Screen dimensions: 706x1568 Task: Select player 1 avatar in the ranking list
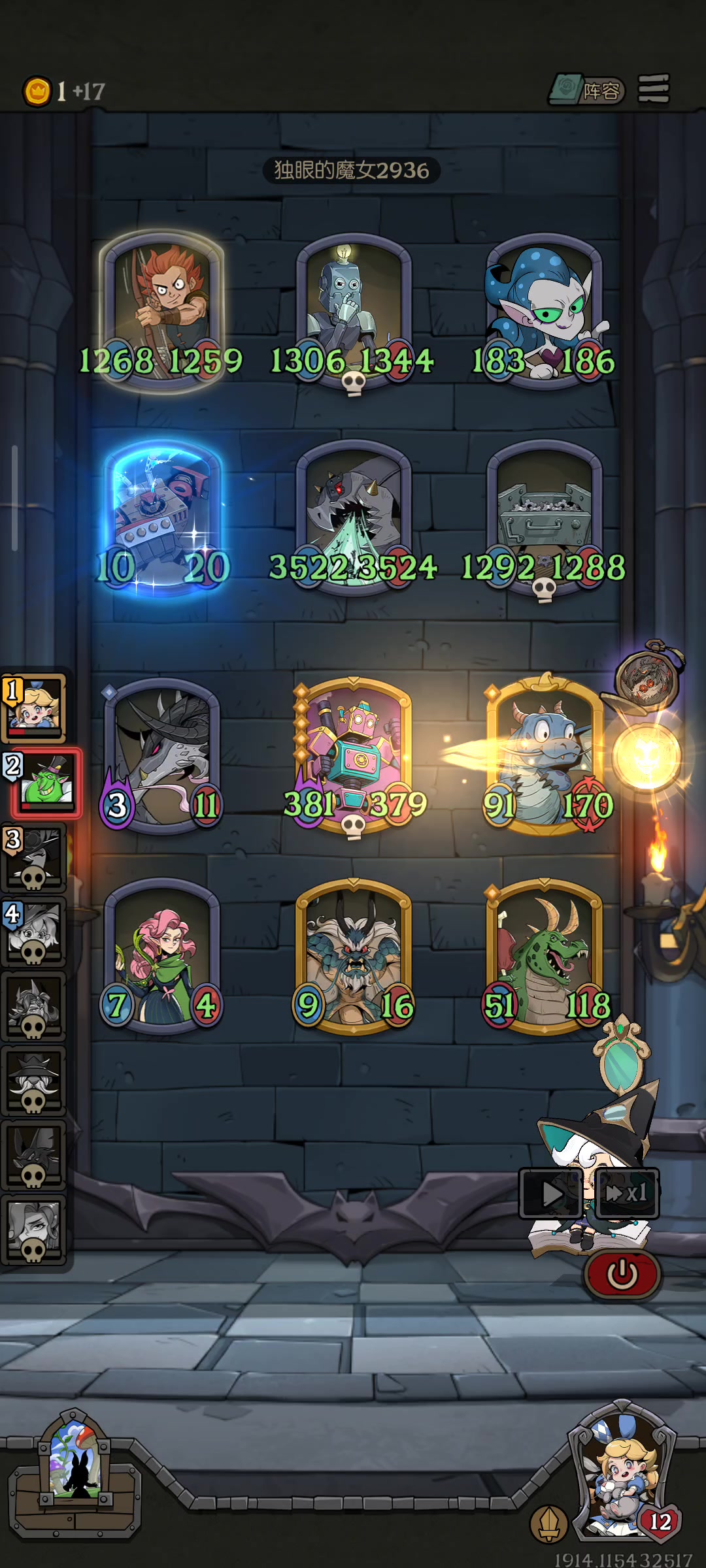tap(35, 709)
